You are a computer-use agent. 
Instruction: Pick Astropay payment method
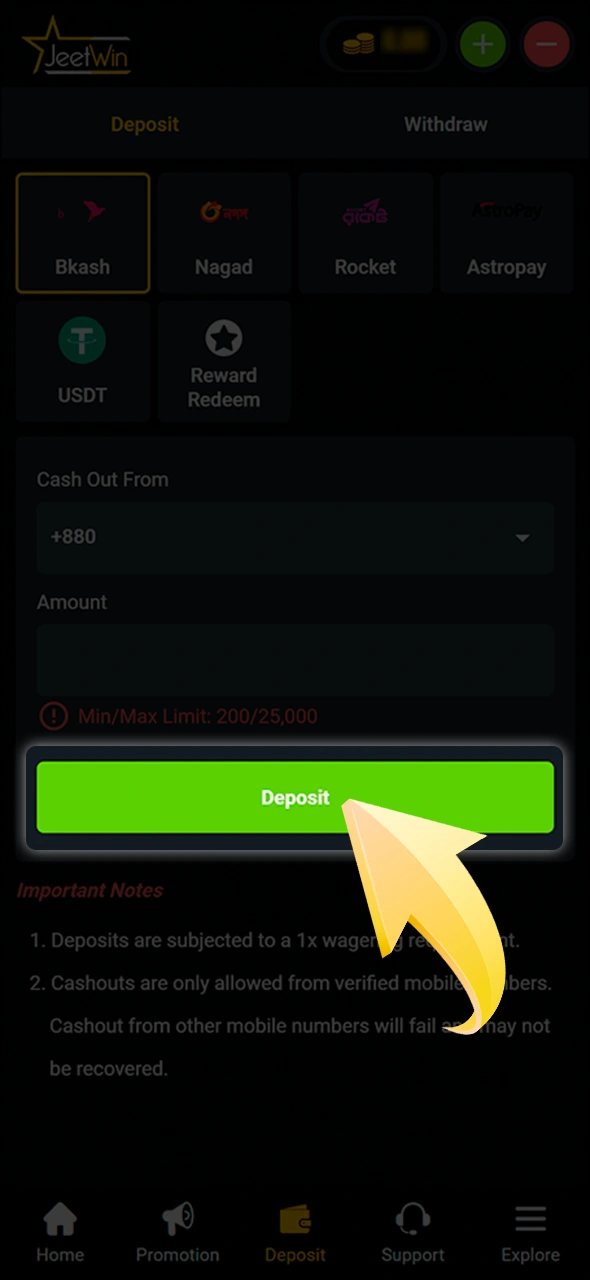tap(506, 233)
